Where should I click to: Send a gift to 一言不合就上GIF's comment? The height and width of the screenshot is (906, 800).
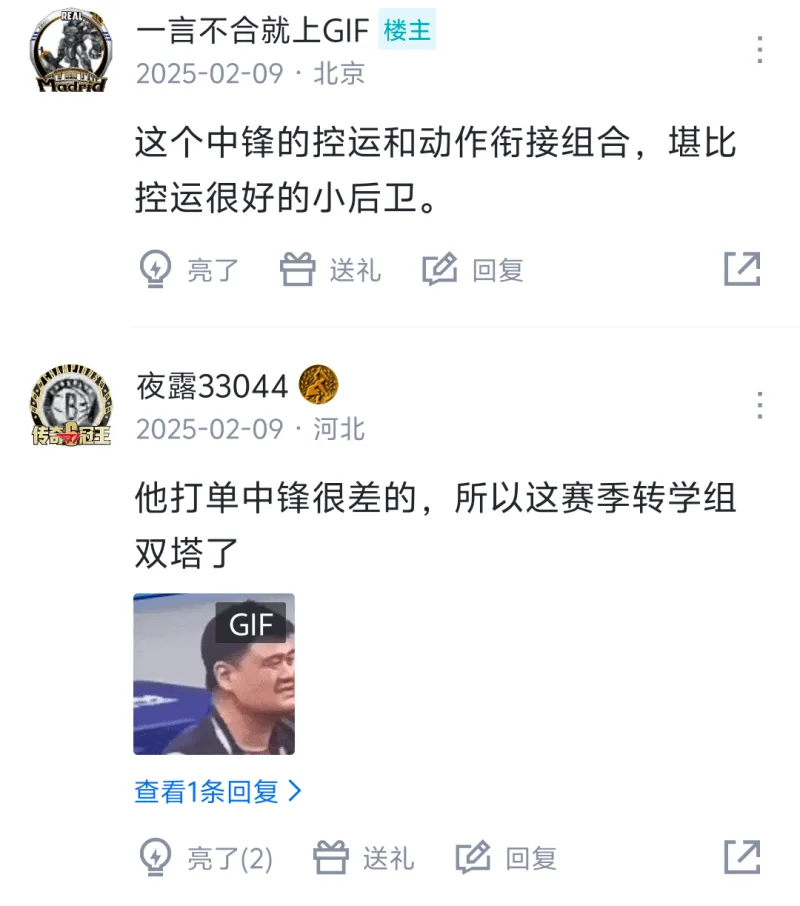[330, 269]
